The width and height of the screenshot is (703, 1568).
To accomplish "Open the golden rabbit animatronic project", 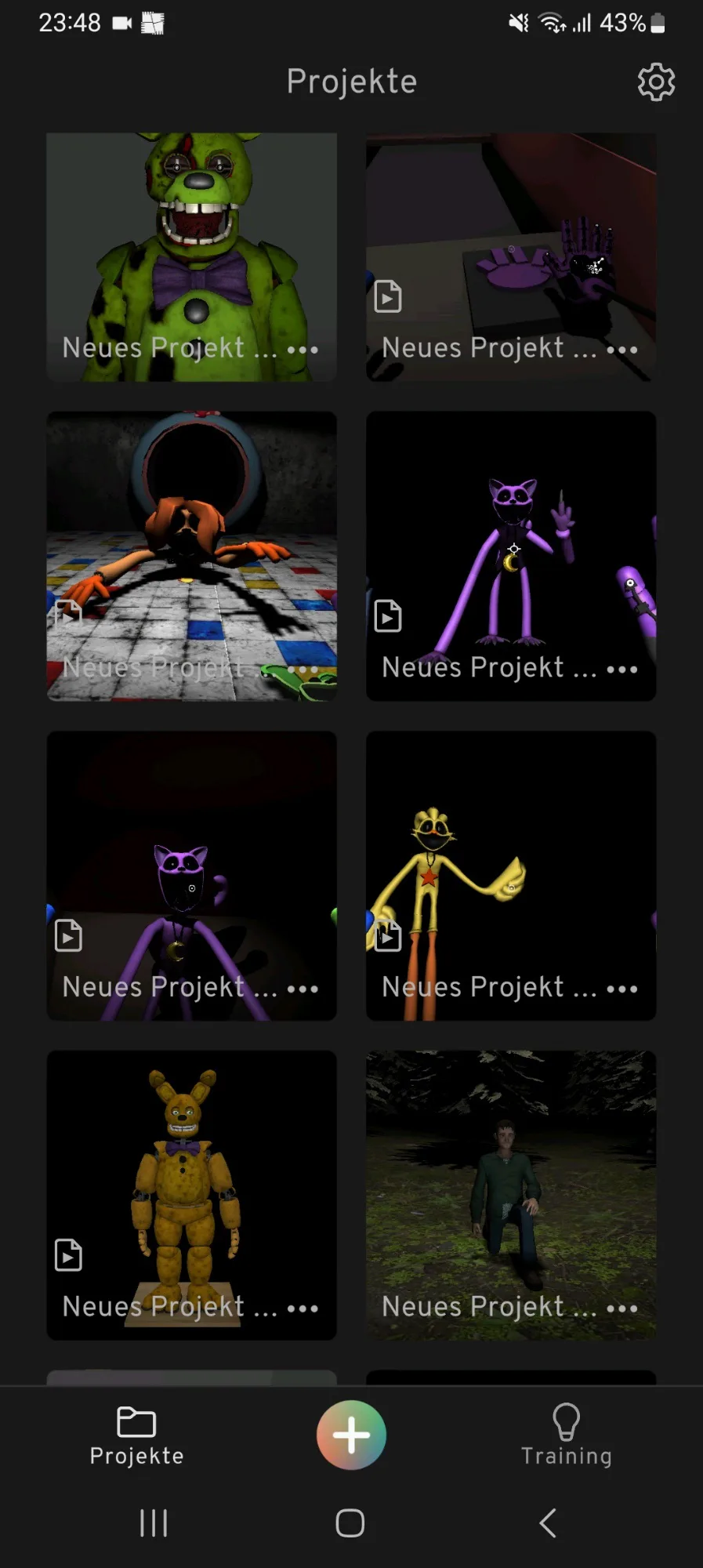I will 191,1195.
